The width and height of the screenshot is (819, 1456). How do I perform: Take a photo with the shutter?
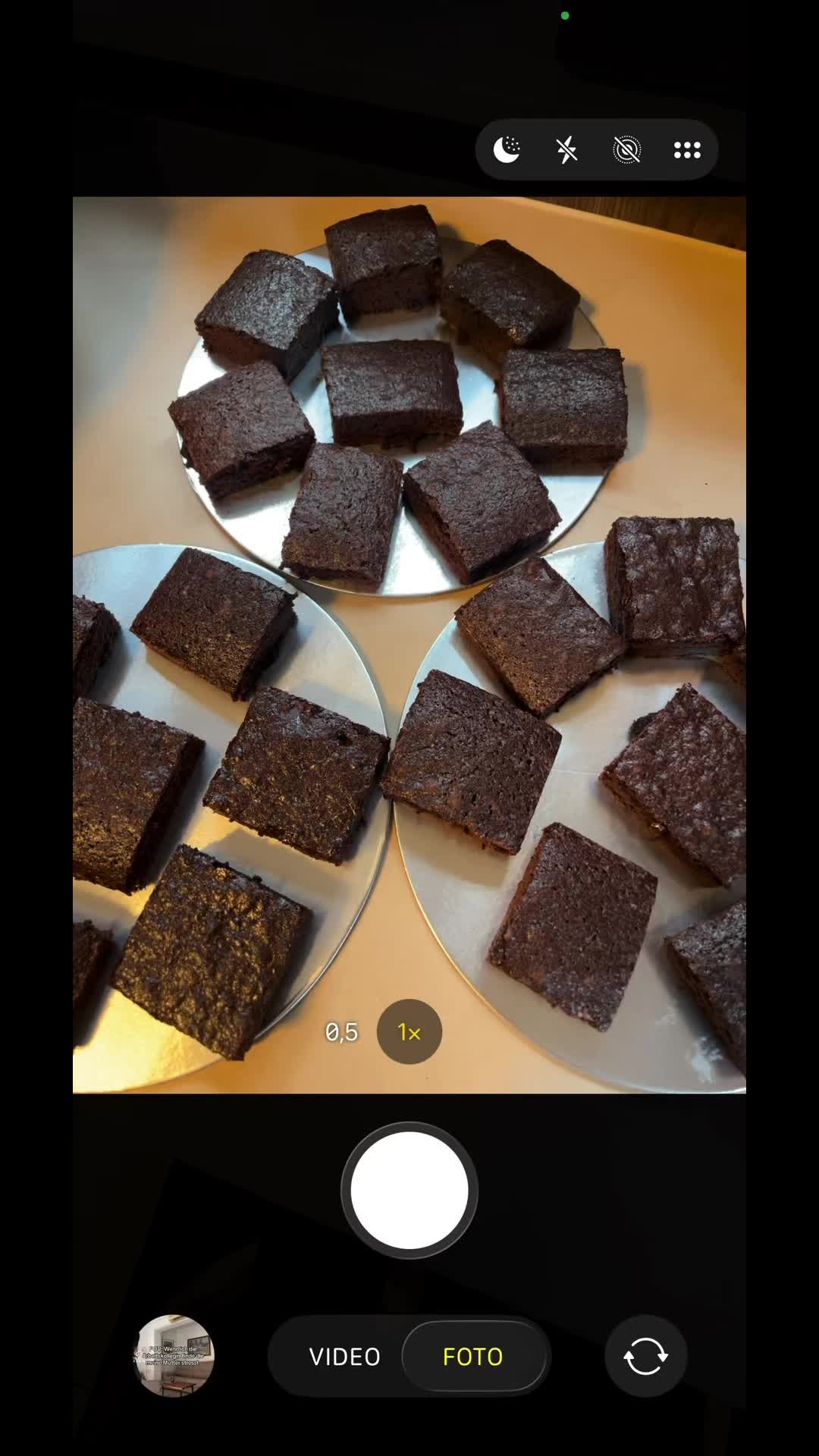coord(409,1191)
